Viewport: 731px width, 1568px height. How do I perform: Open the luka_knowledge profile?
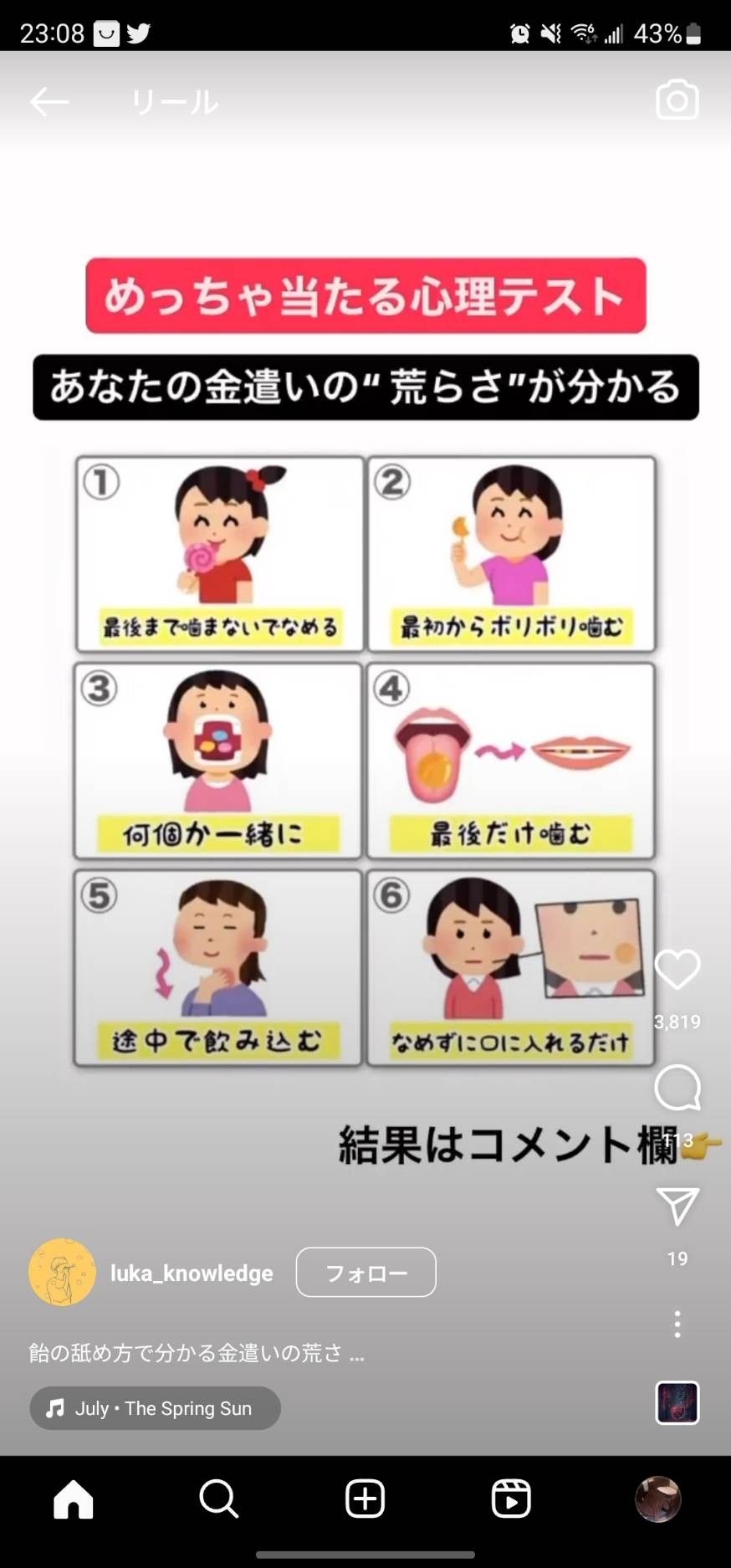tap(192, 1273)
